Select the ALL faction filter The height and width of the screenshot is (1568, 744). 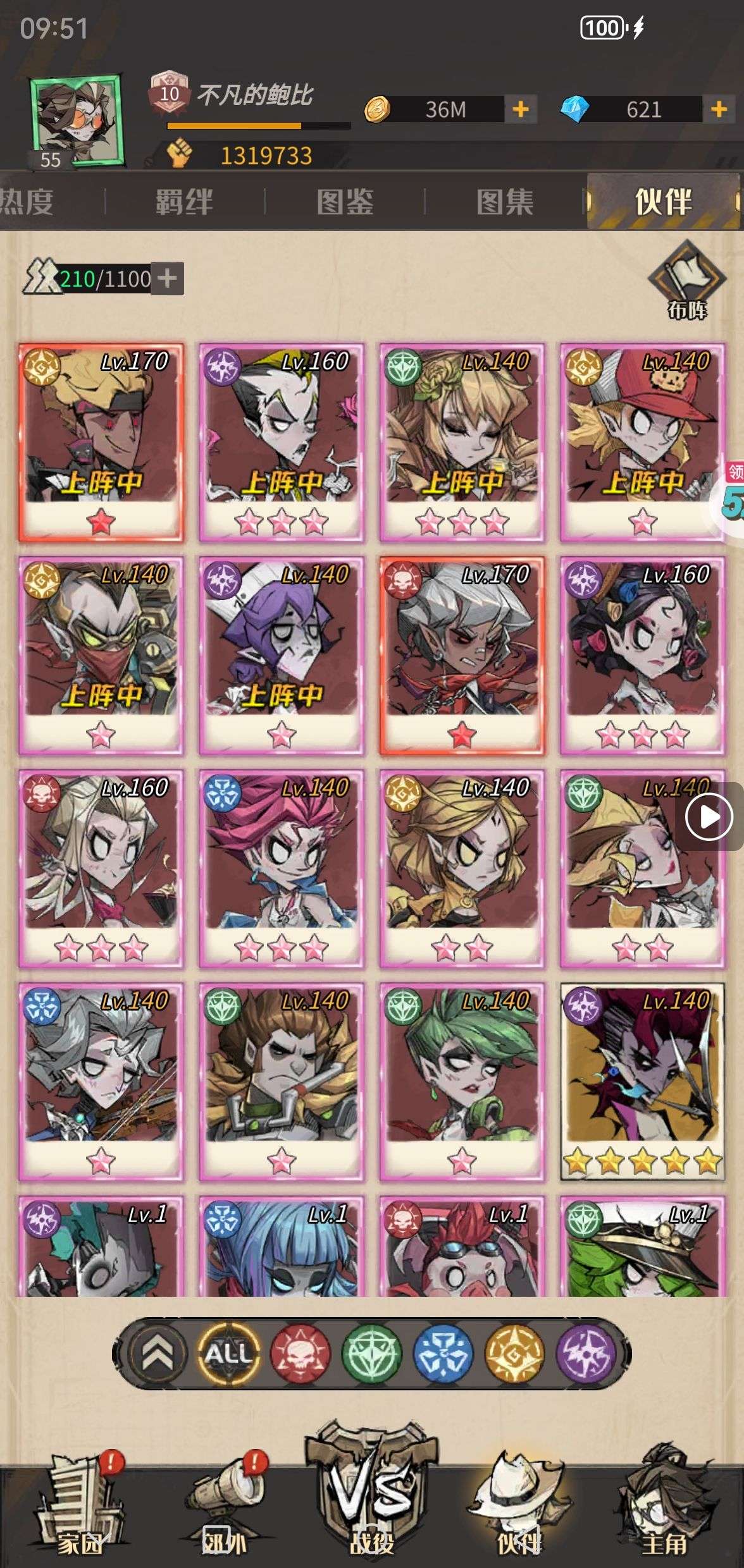[x=228, y=1354]
